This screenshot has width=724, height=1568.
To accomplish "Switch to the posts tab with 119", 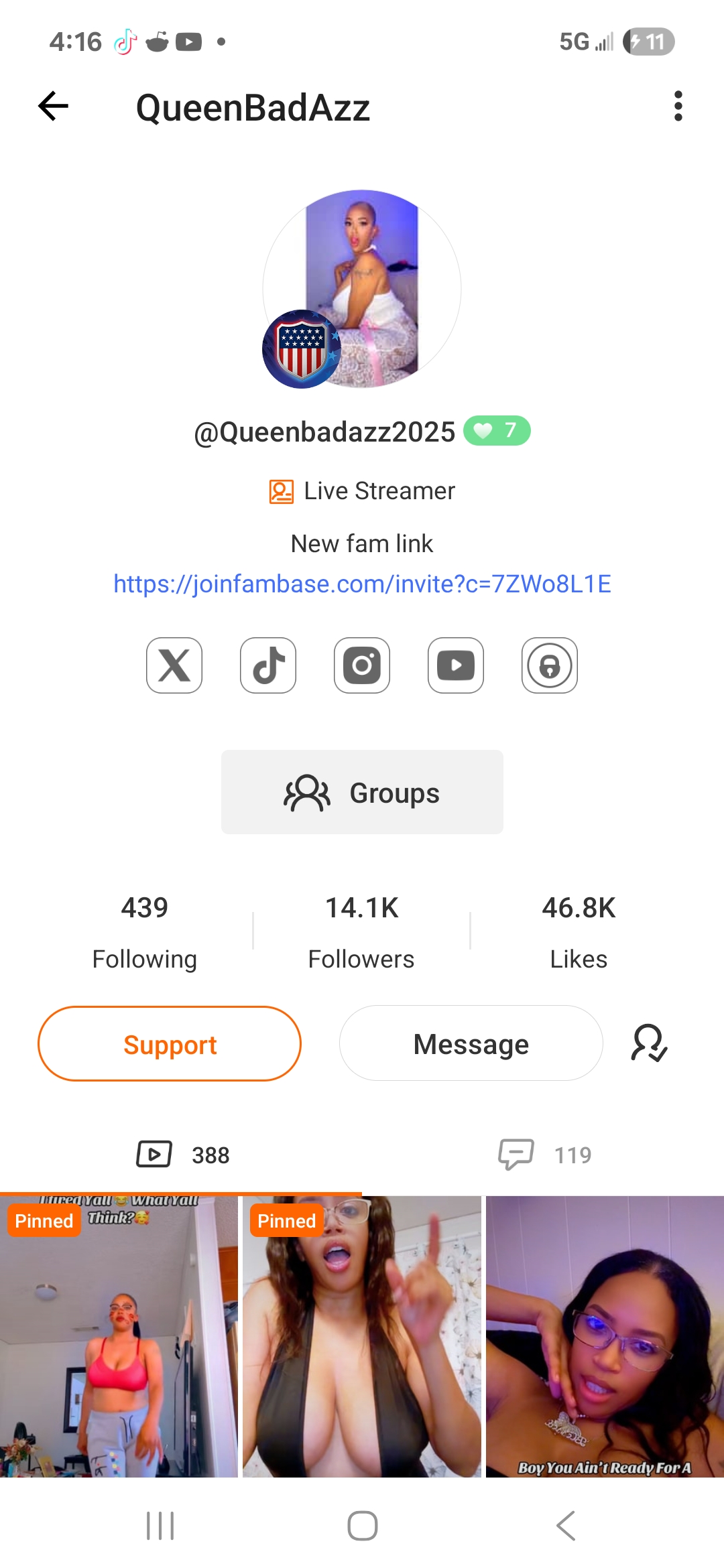I will click(x=544, y=1155).
